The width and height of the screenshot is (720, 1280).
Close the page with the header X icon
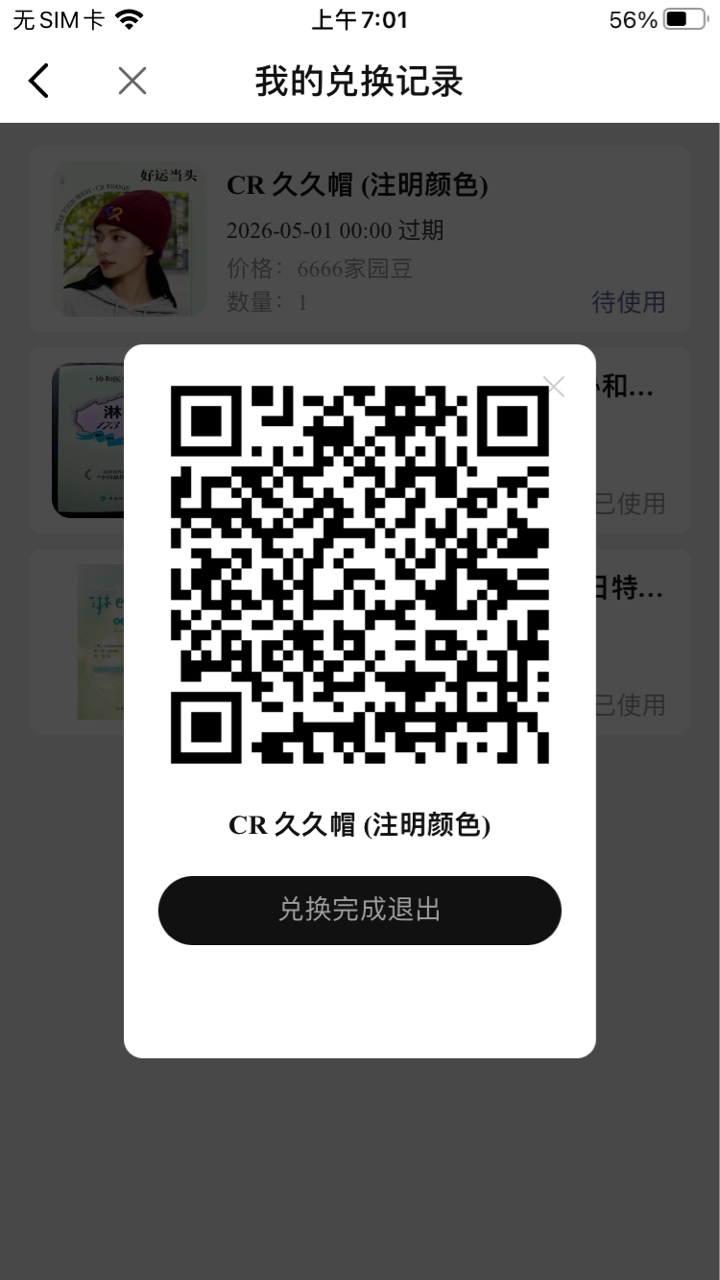point(132,81)
